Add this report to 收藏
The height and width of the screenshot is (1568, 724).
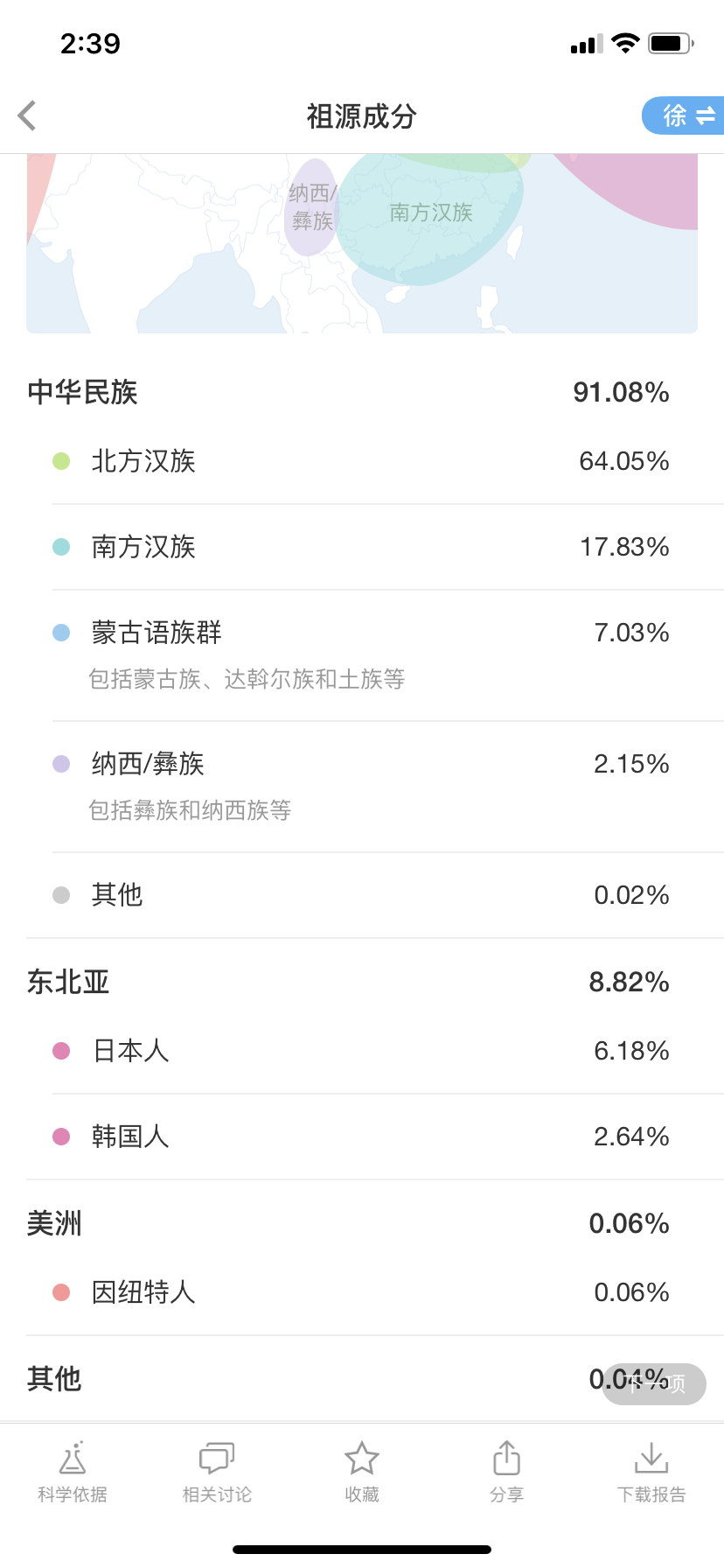coord(362,1473)
